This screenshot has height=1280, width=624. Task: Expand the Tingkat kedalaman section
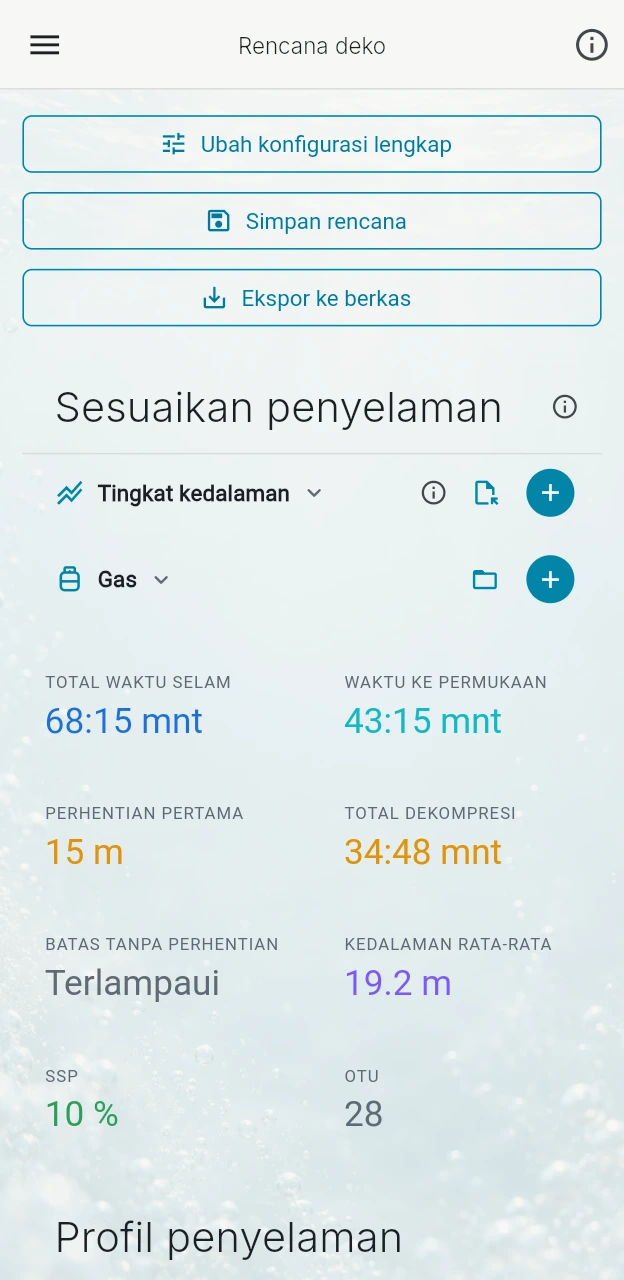point(190,493)
